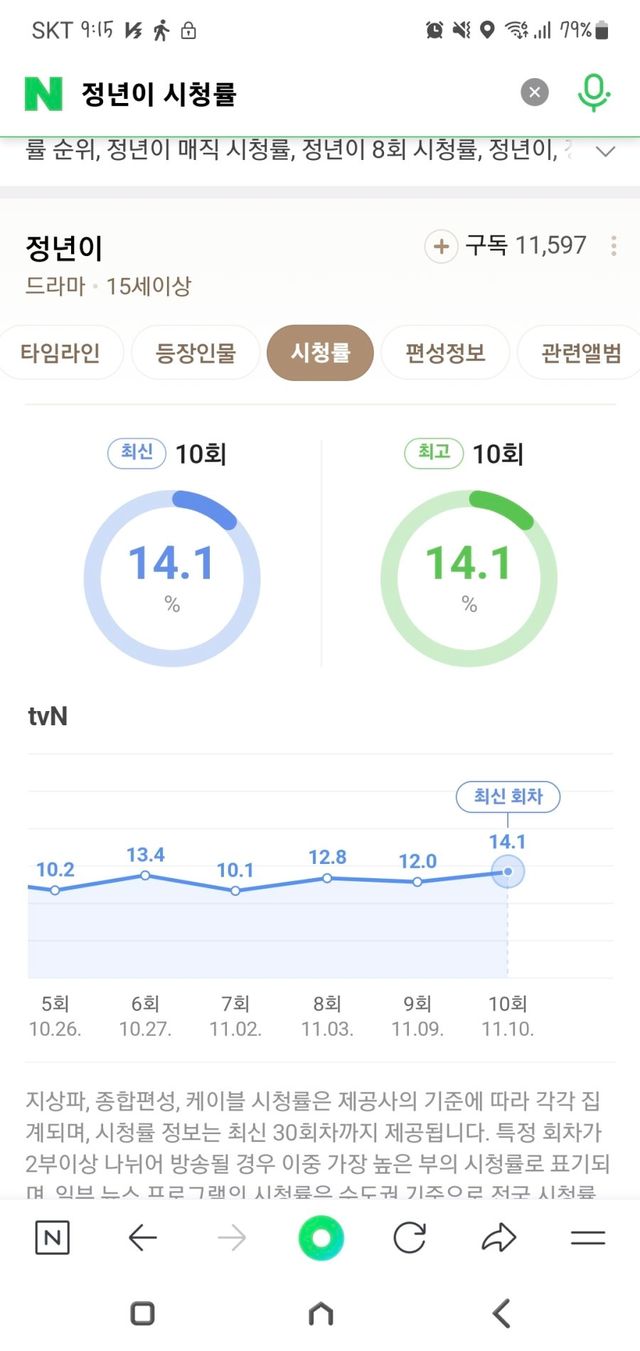The height and width of the screenshot is (1351, 640).
Task: Reload the current page
Action: (x=409, y=1239)
